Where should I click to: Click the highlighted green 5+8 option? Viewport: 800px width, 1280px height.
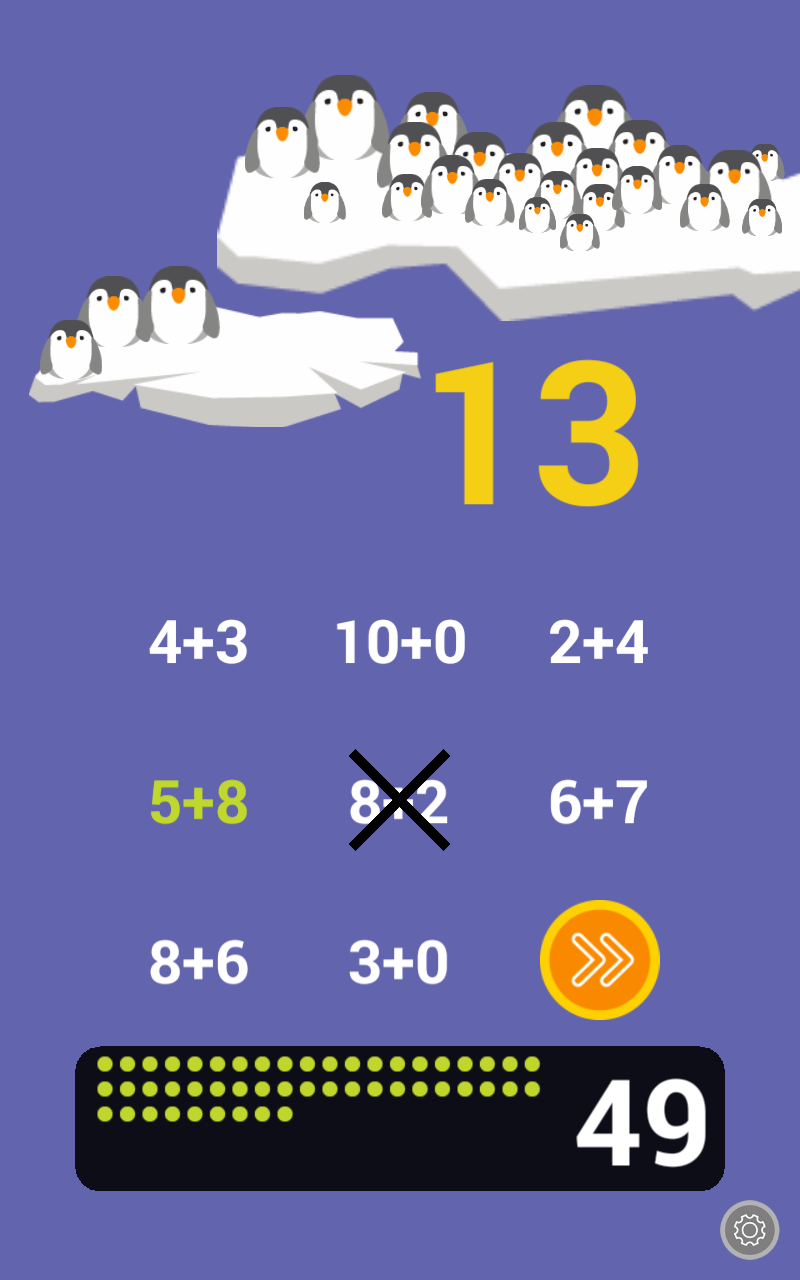pos(198,800)
